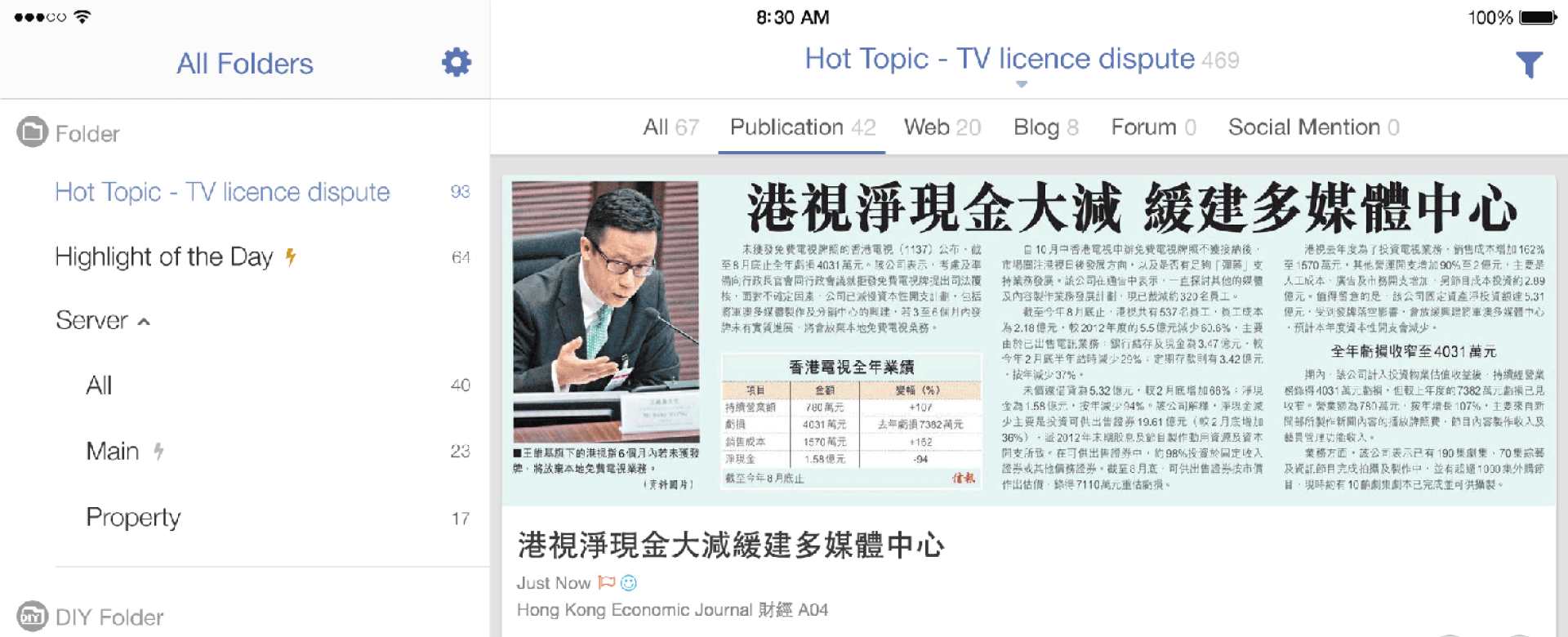Switch to the Web tab

[942, 127]
